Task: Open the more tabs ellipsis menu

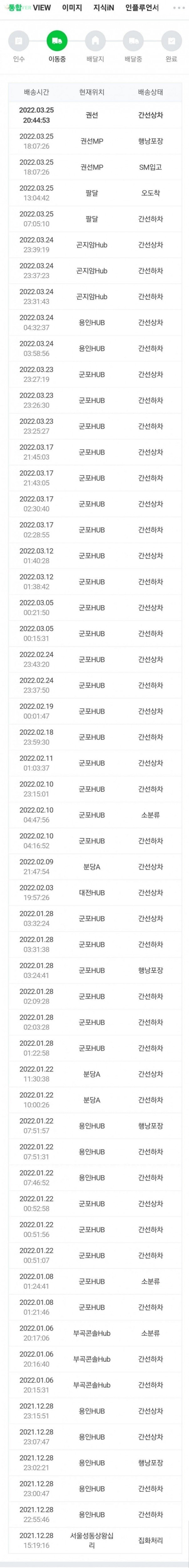Action: pyautogui.click(x=179, y=8)
